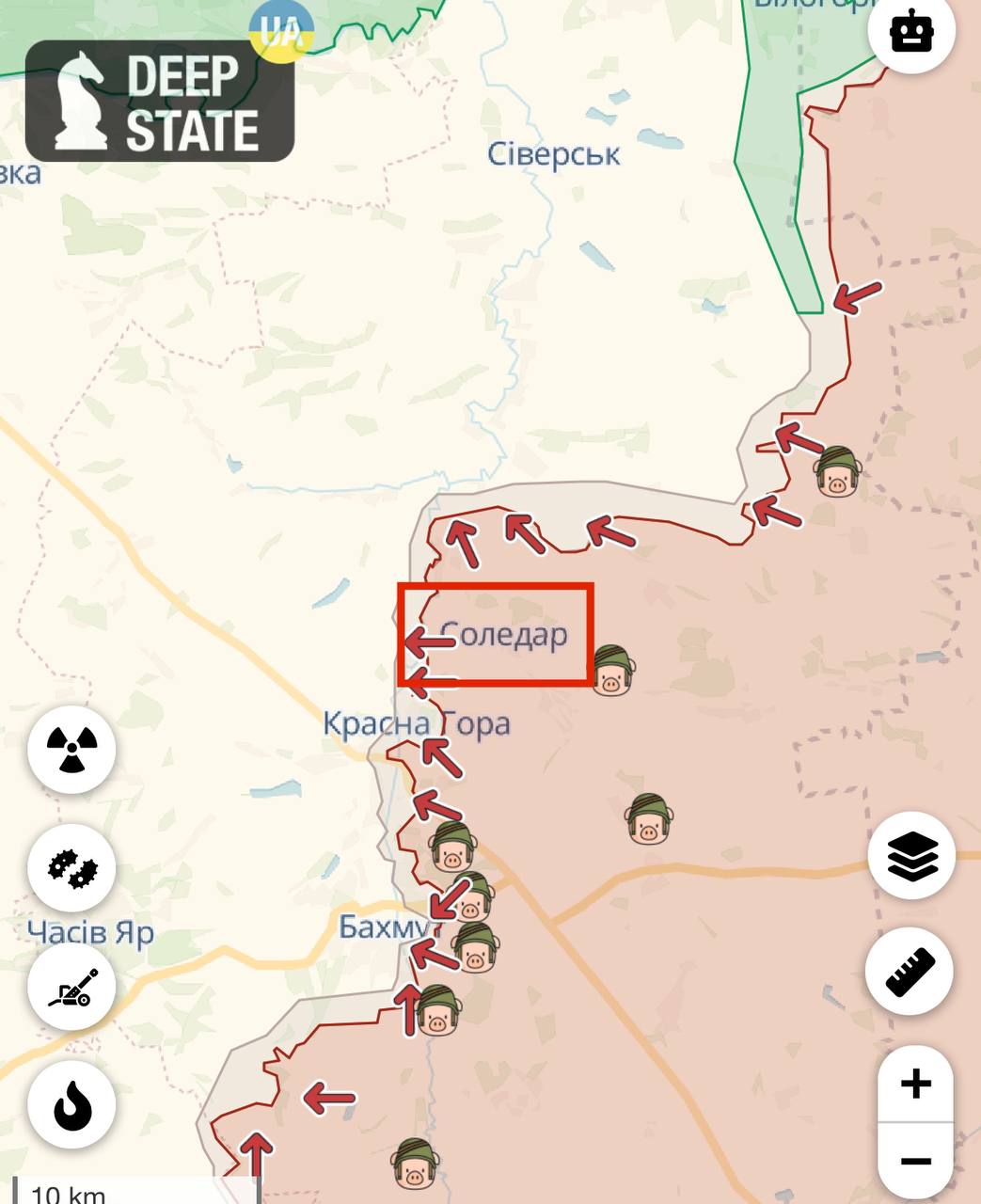Zoom in with the plus button
The height and width of the screenshot is (1204, 981).
915,1084
